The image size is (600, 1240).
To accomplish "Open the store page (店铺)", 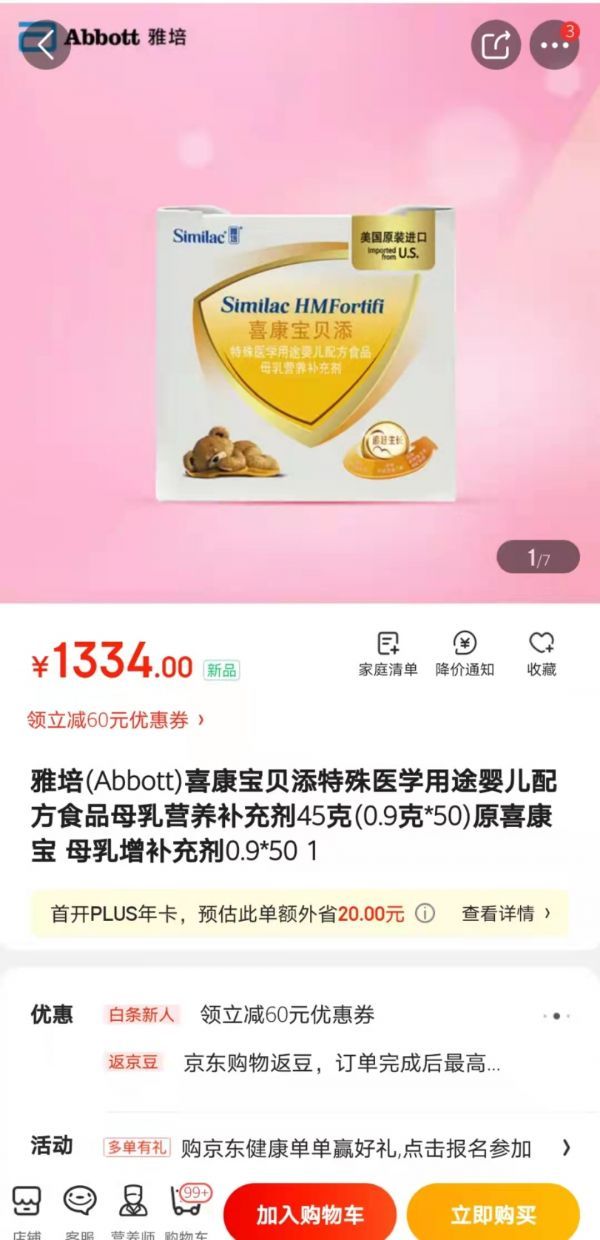I will point(27,1212).
